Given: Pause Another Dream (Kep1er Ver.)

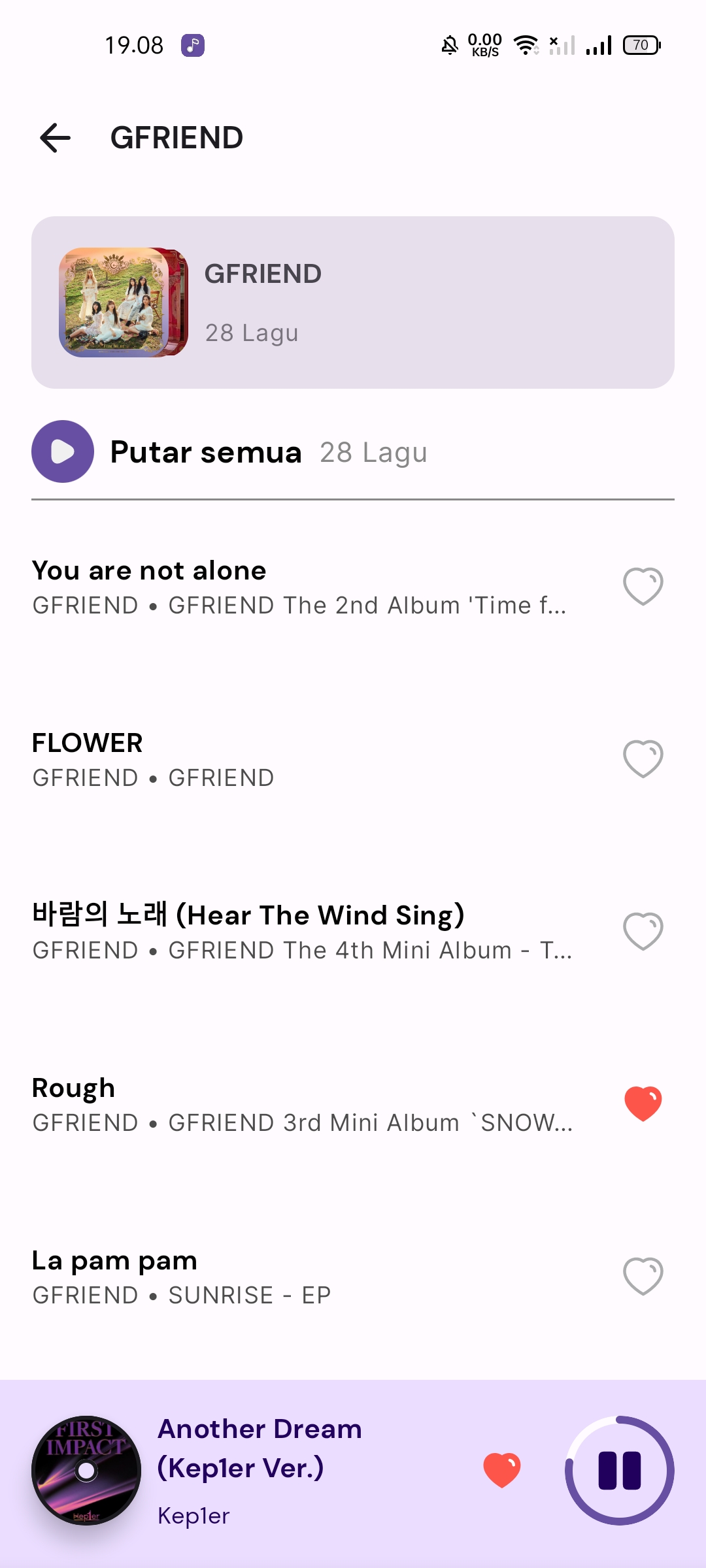Looking at the screenshot, I should (619, 1470).
